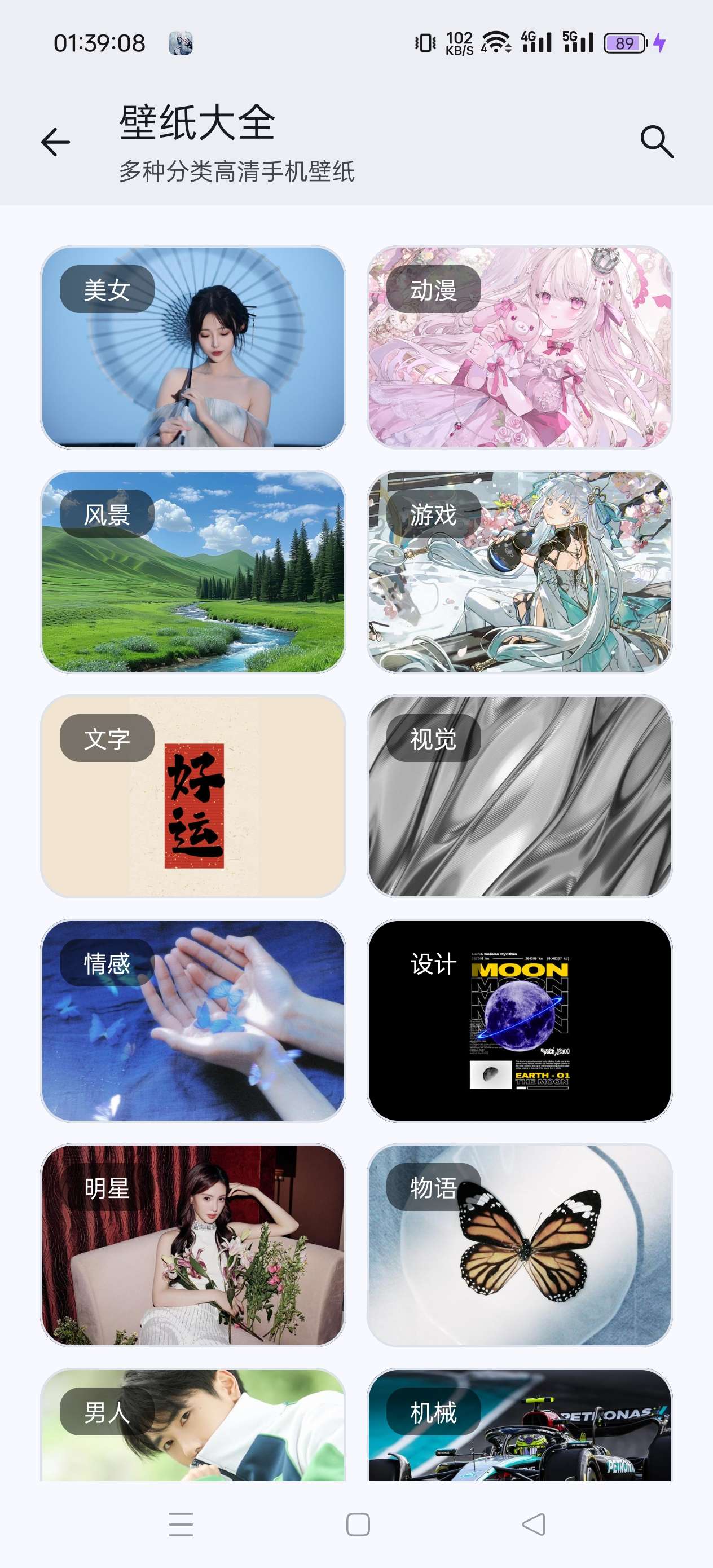The height and width of the screenshot is (1568, 713).
Task: Select the 男人 wallpaper category
Action: click(193, 1424)
